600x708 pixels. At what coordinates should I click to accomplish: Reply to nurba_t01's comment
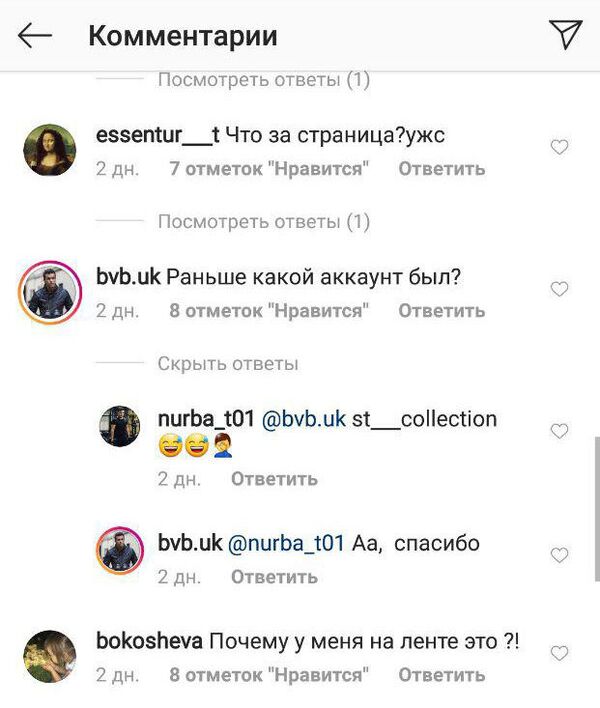point(274,479)
